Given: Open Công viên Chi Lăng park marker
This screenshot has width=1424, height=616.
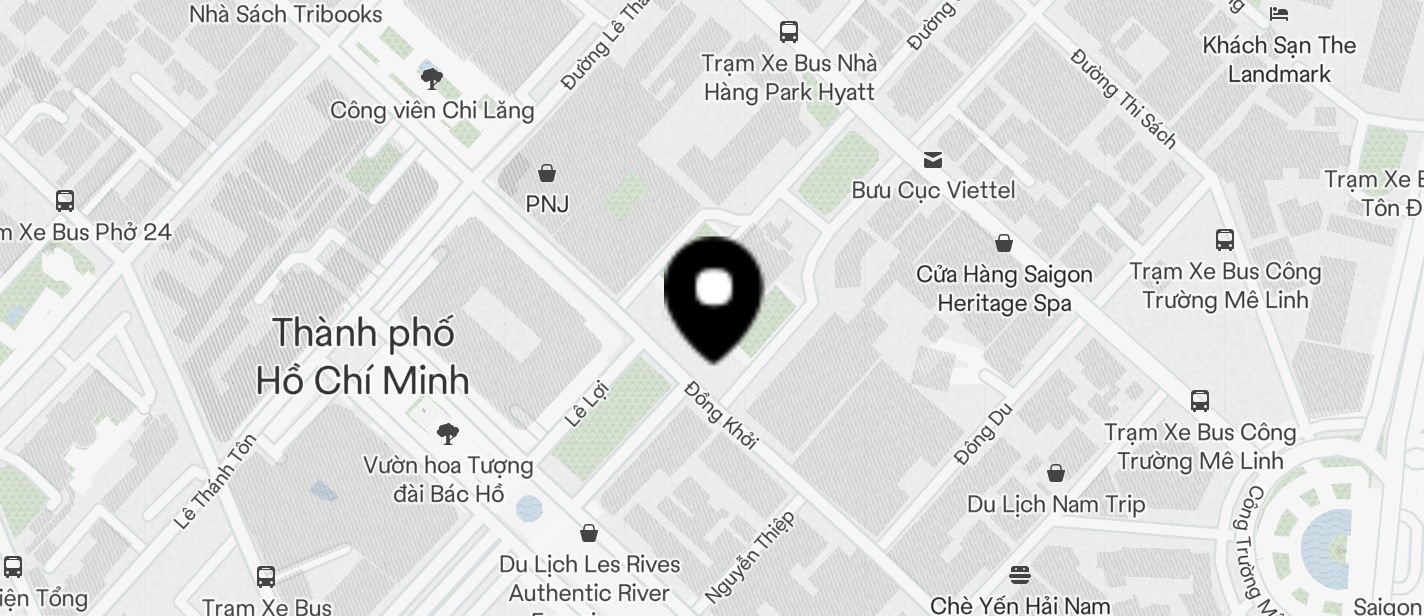Looking at the screenshot, I should click(432, 79).
